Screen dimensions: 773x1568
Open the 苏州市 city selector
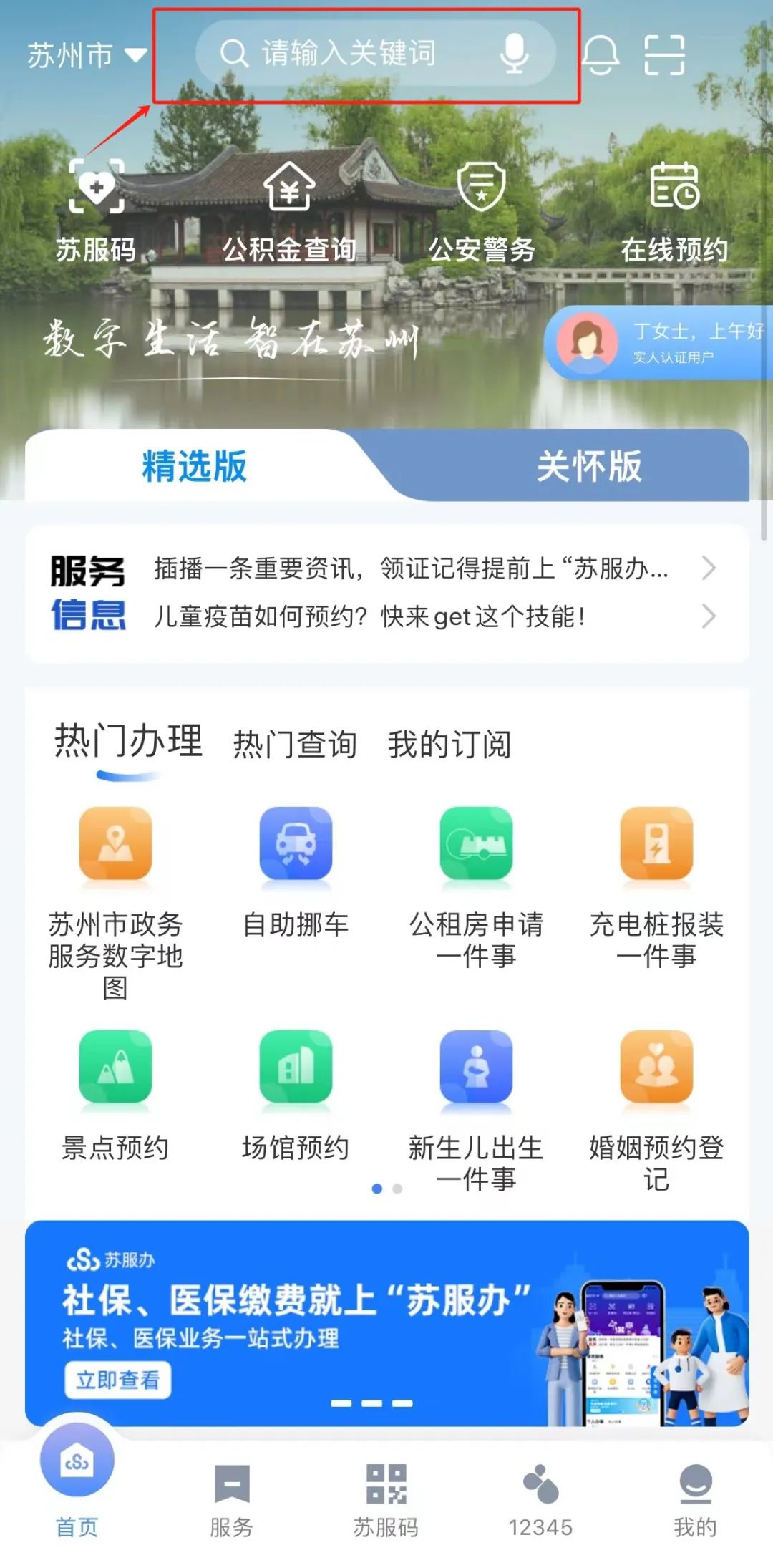coord(87,55)
